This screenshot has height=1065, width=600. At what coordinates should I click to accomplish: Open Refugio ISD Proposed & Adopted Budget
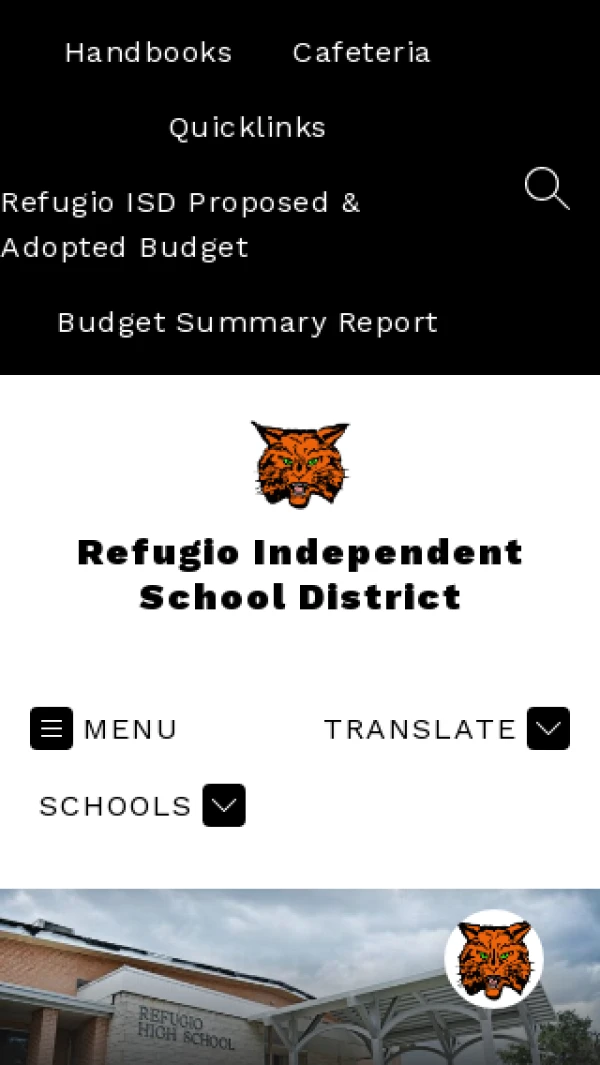point(180,225)
